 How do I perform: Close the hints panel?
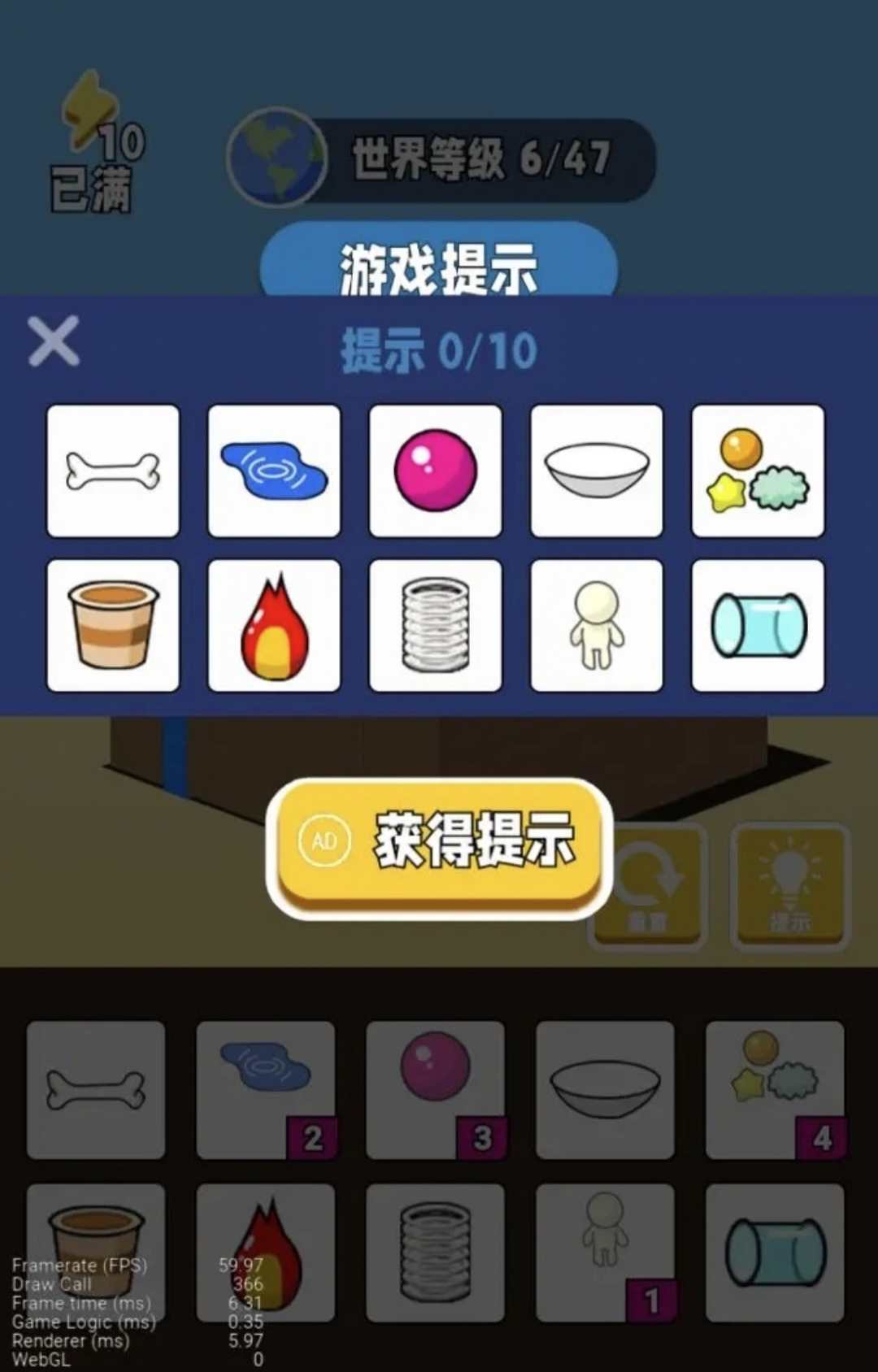click(54, 341)
